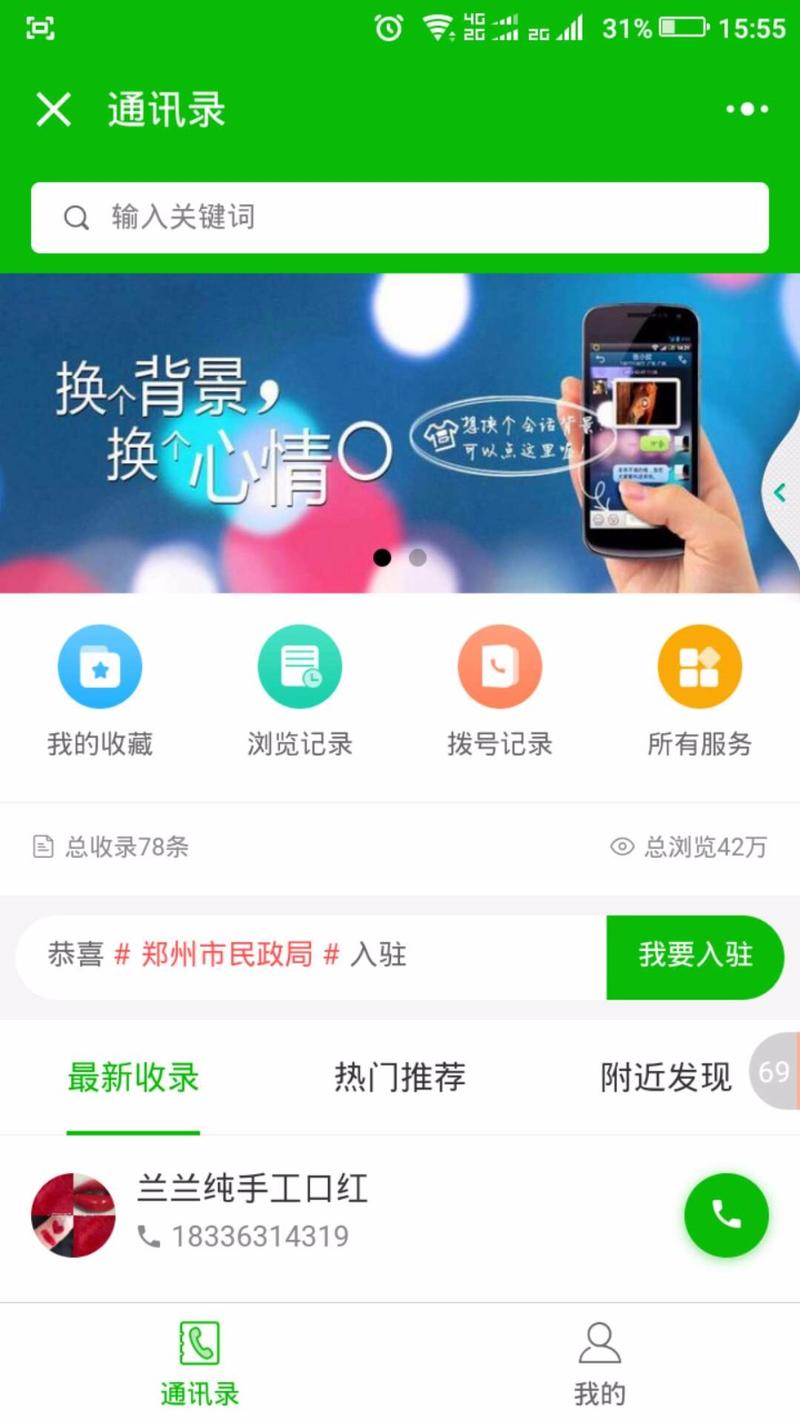
Task: Switch to 我的 bottom tab
Action: (x=600, y=1362)
